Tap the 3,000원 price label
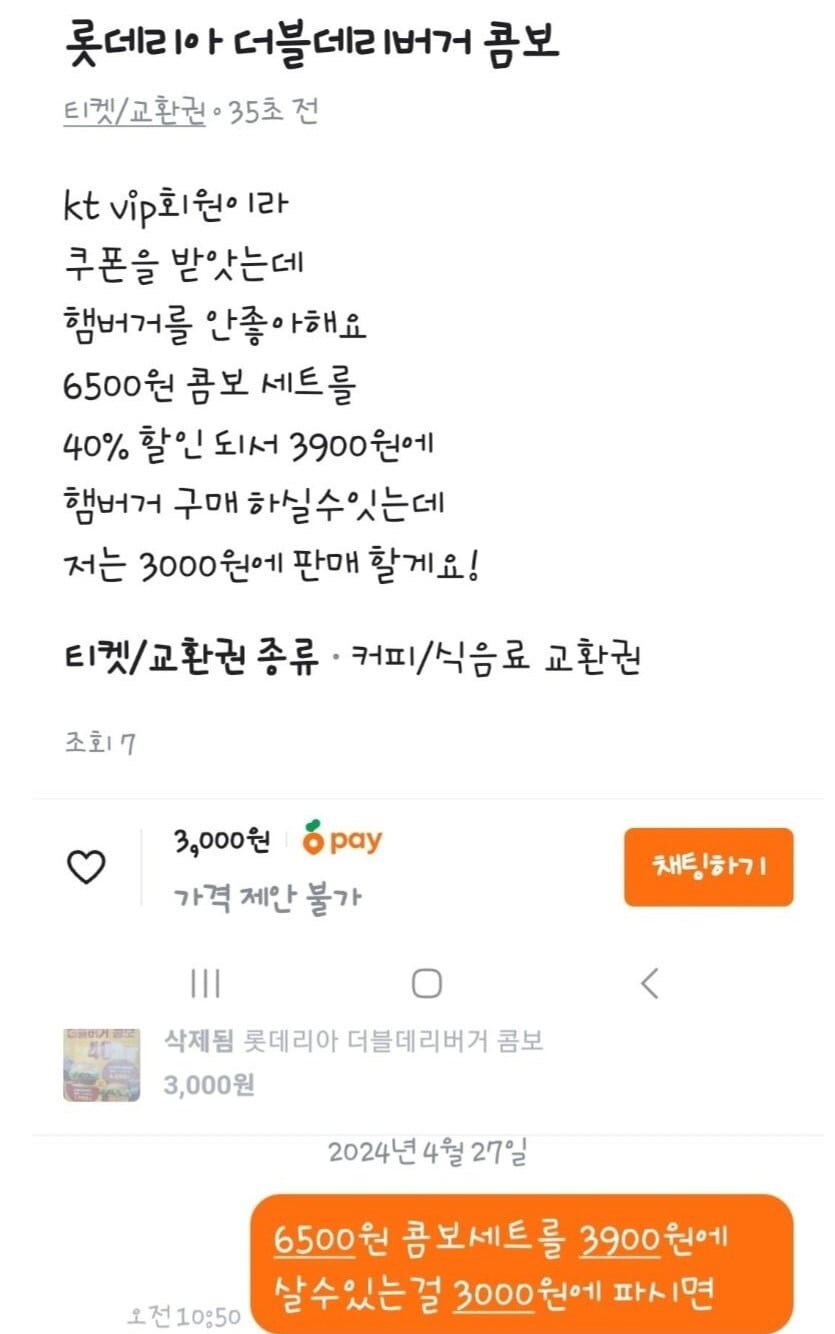 coord(218,841)
